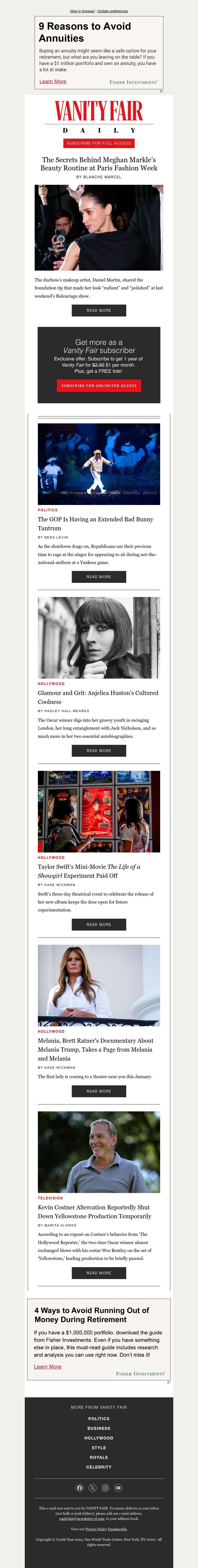
Task: Read more on the Bad Bunny tantrum
Action: tap(99, 576)
